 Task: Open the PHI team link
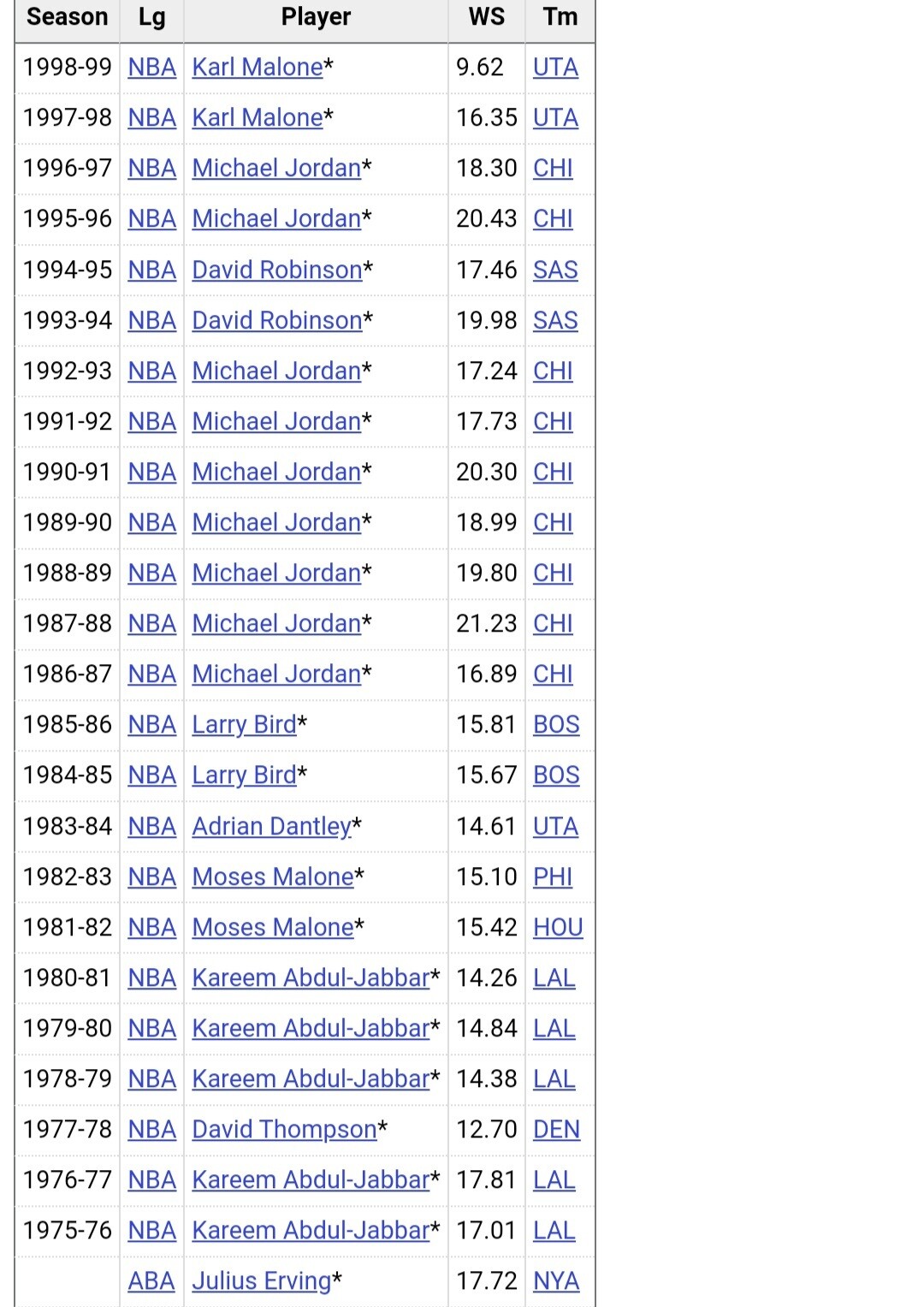point(553,876)
